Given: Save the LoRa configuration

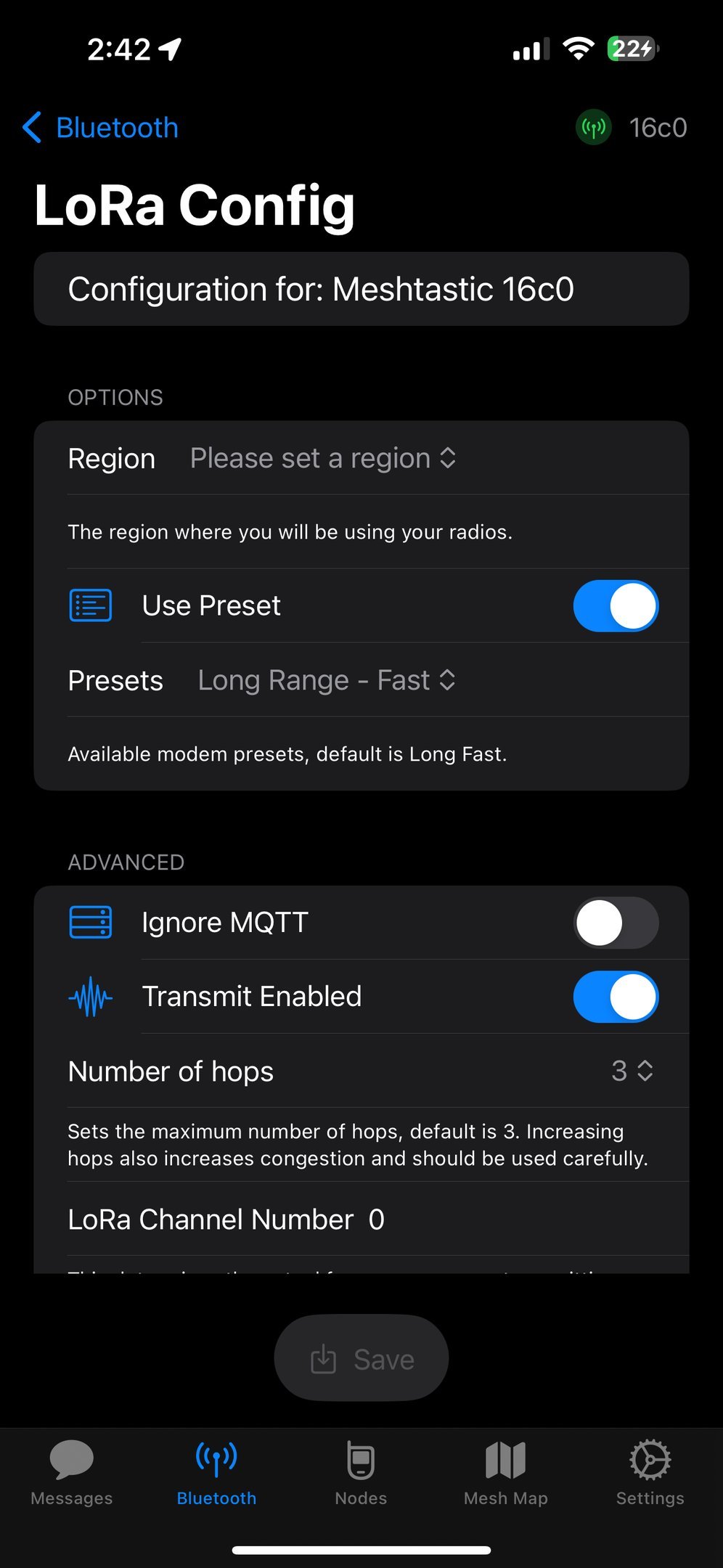Looking at the screenshot, I should (361, 1359).
